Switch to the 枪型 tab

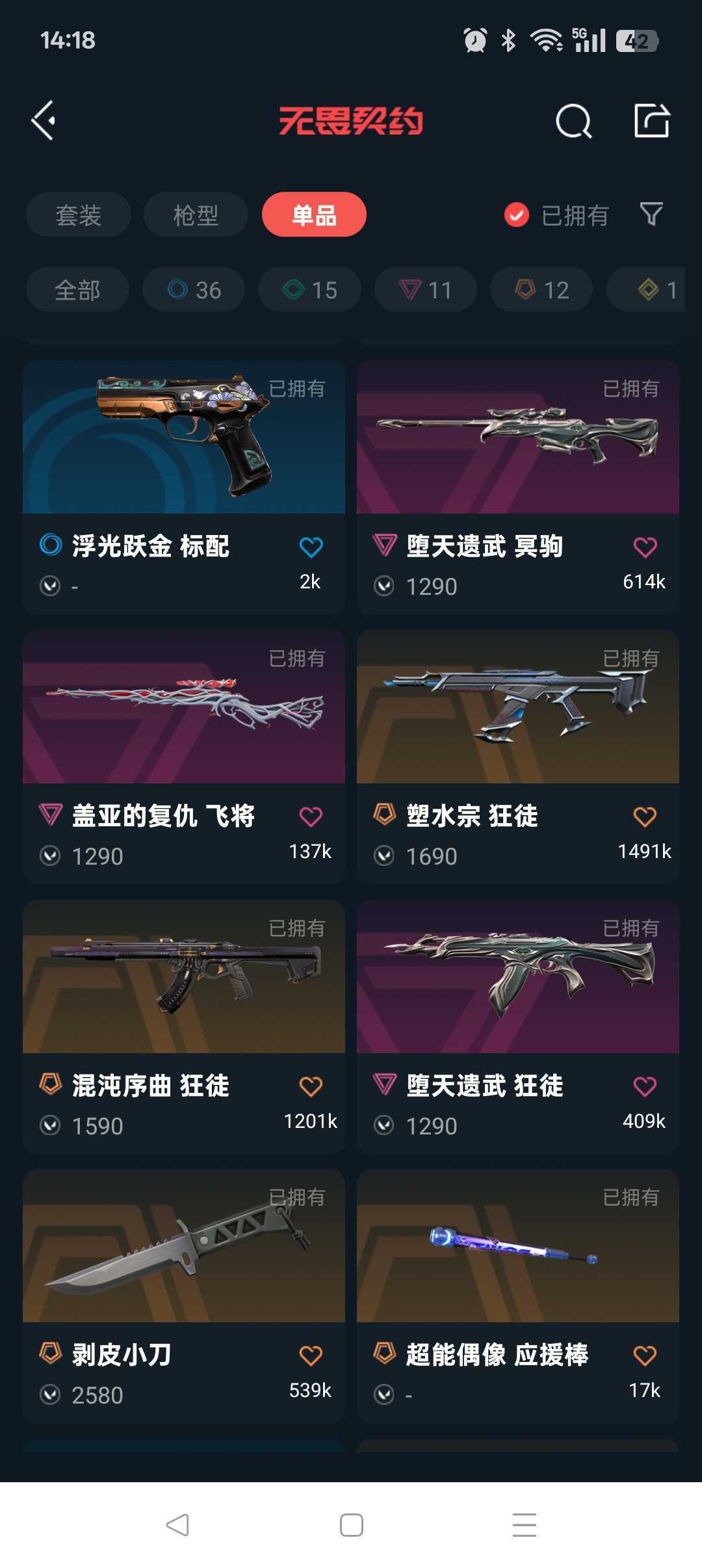tap(196, 215)
